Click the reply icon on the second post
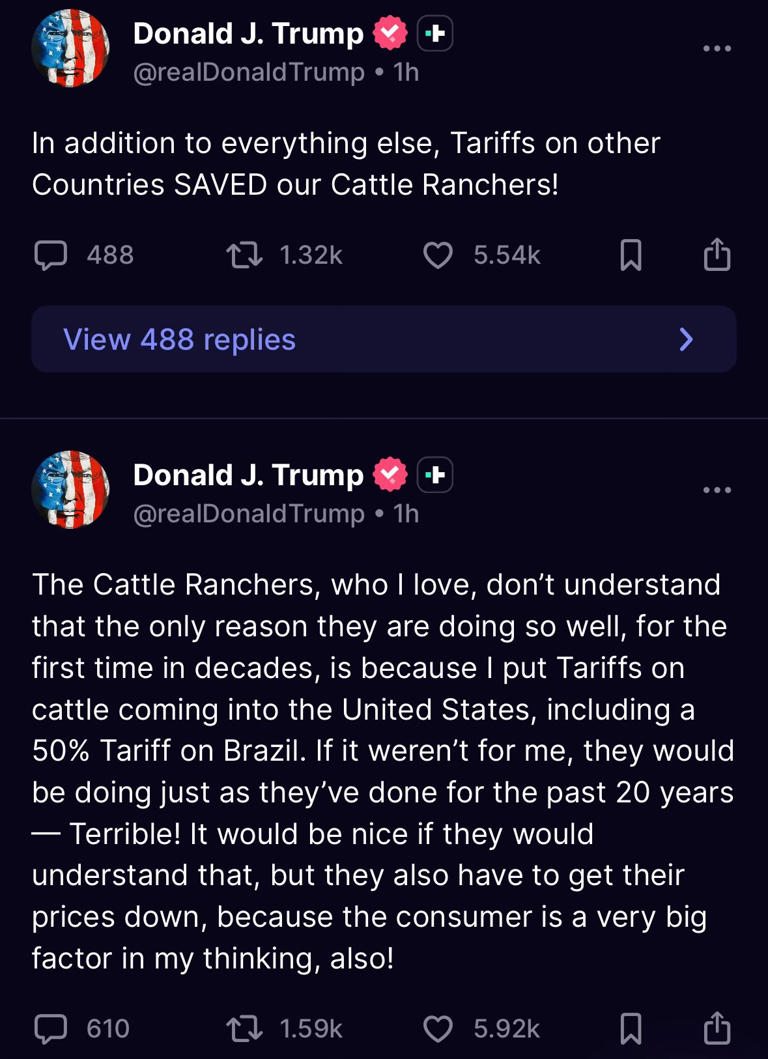The height and width of the screenshot is (1059, 768). pyautogui.click(x=51, y=1028)
